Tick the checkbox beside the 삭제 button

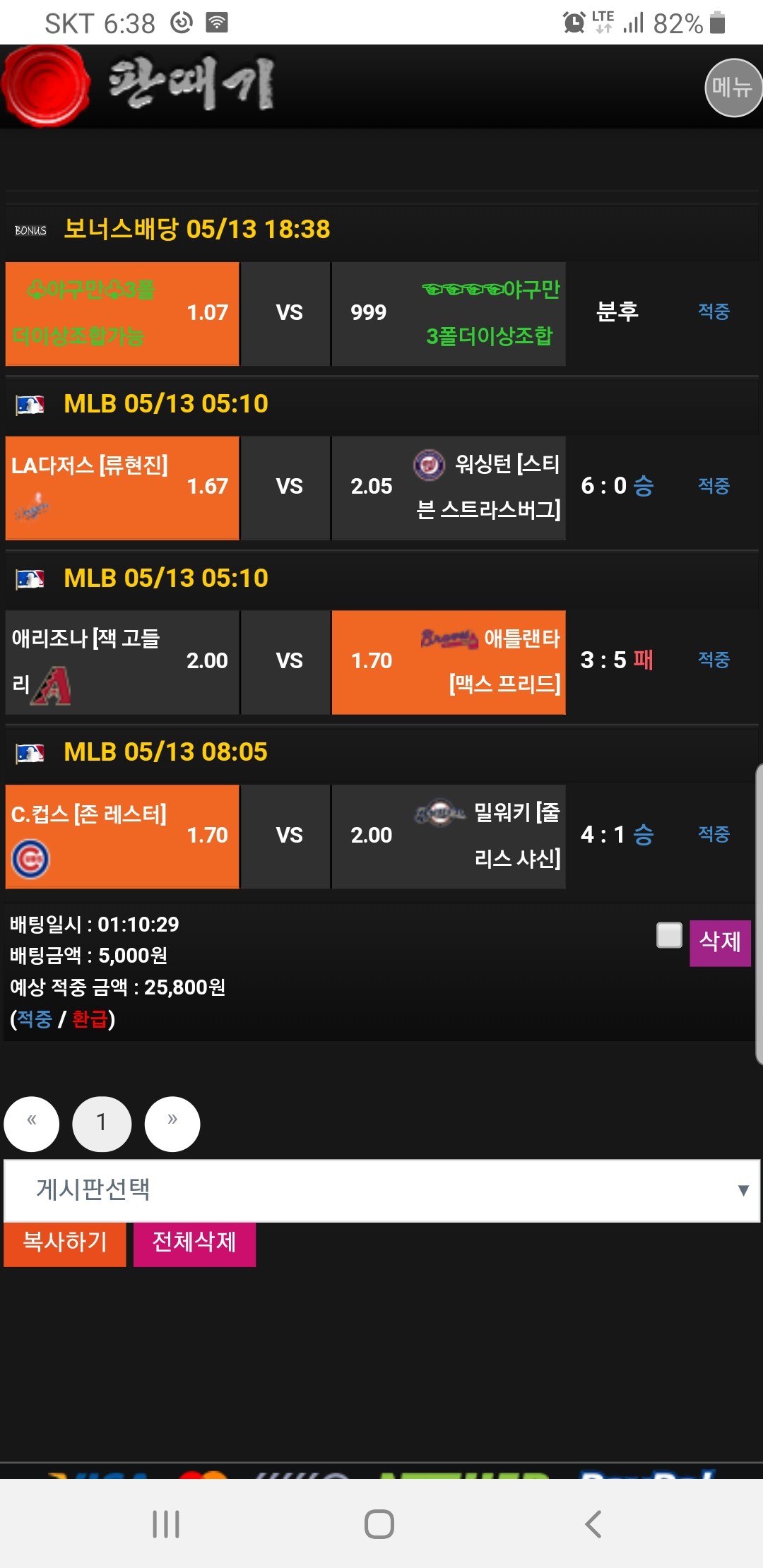(x=669, y=935)
